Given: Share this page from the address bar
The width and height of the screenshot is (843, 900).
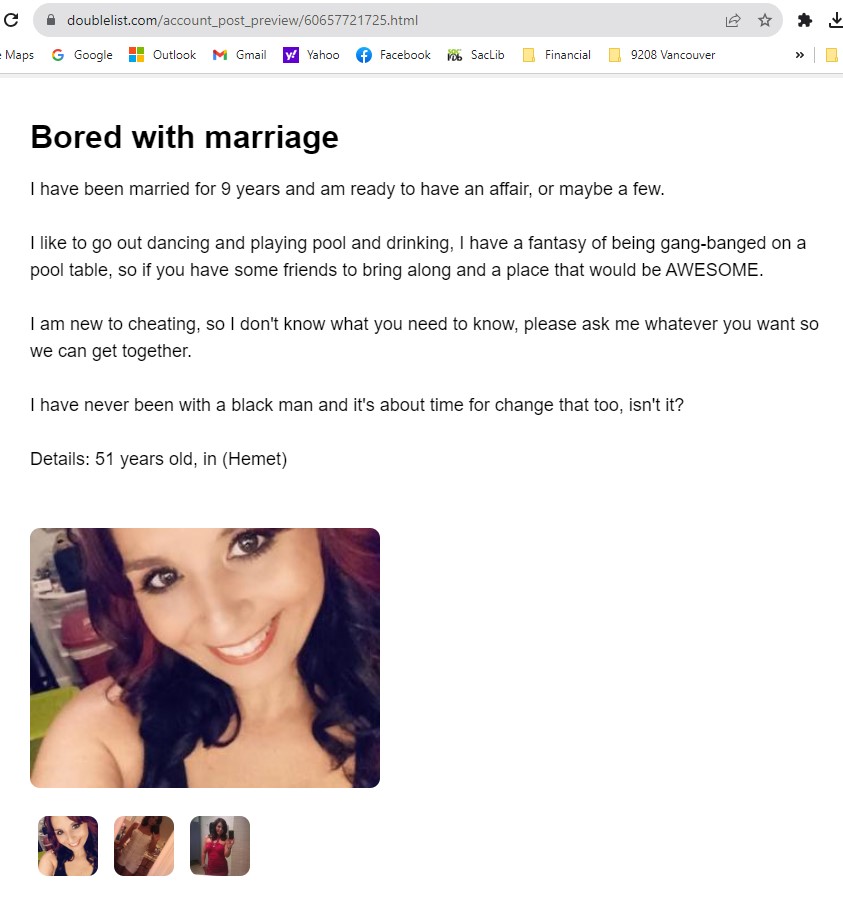Looking at the screenshot, I should coord(733,20).
